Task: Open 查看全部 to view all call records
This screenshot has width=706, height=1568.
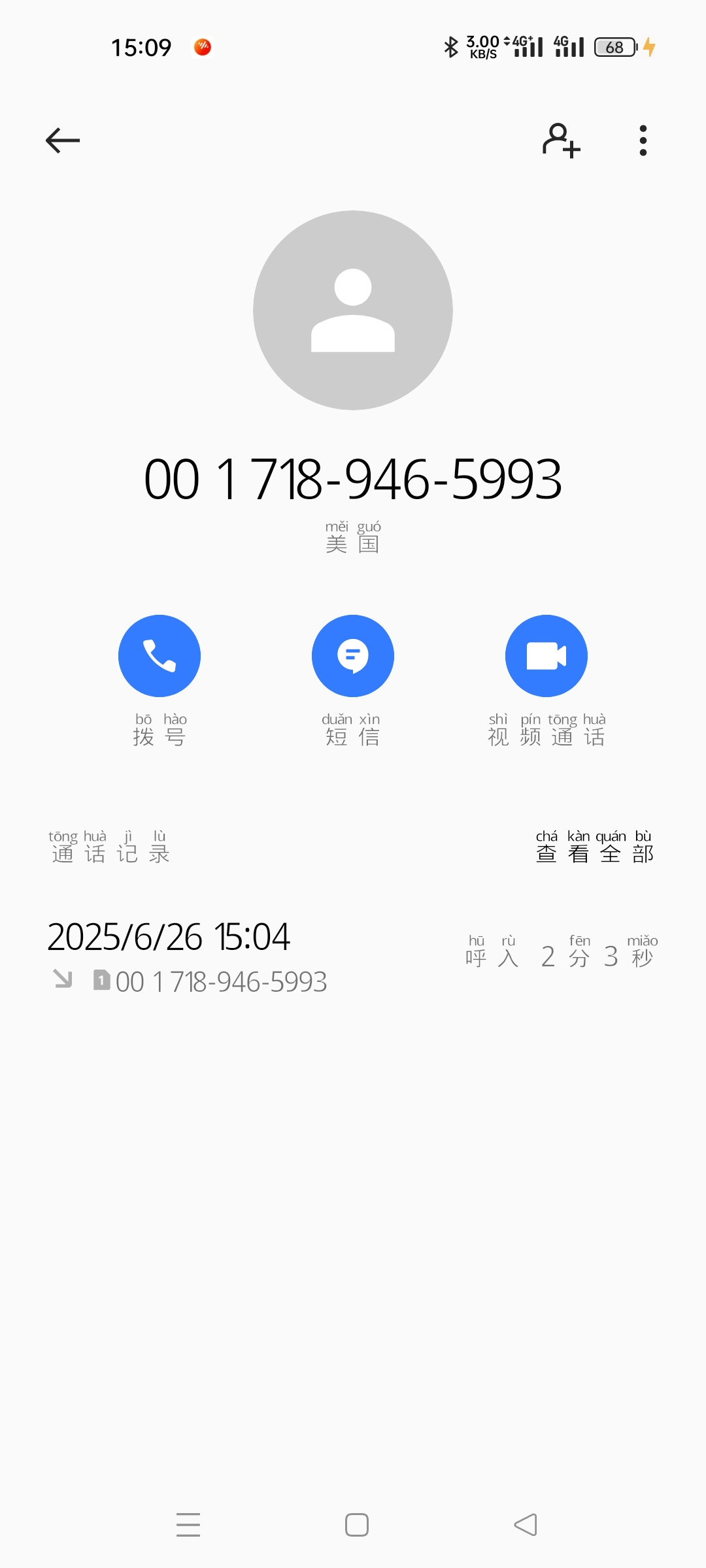Action: pos(595,847)
